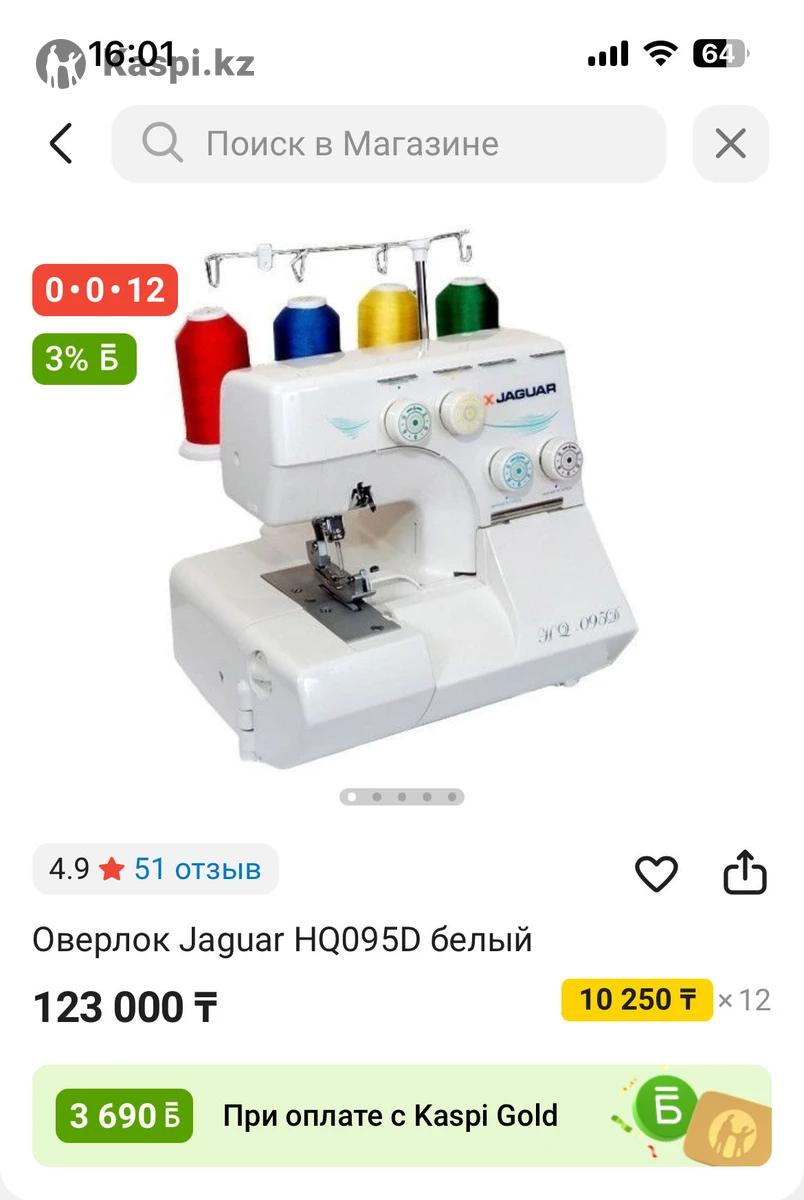
Task: Open the Kaspi Gold bonus banner
Action: click(401, 1115)
